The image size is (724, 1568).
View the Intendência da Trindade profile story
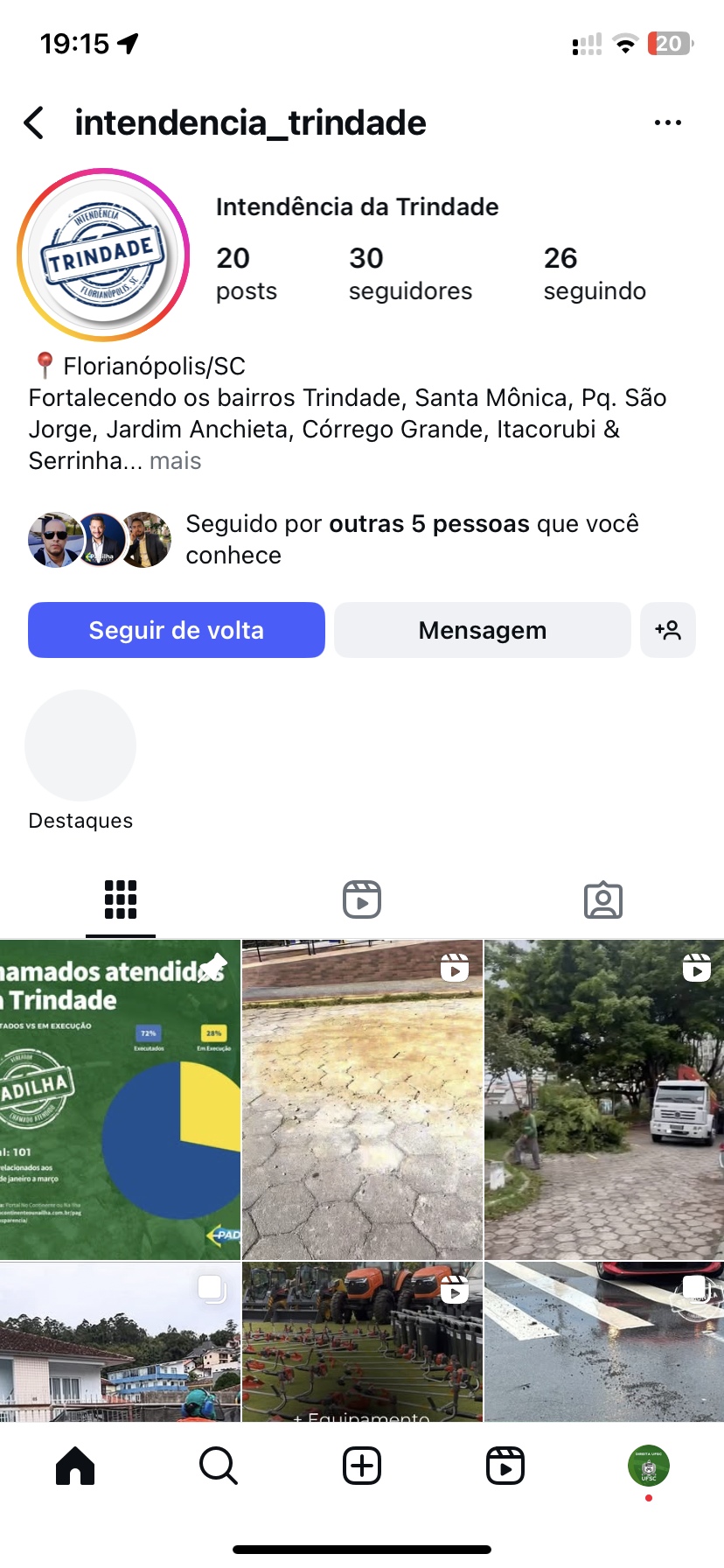pyautogui.click(x=103, y=255)
